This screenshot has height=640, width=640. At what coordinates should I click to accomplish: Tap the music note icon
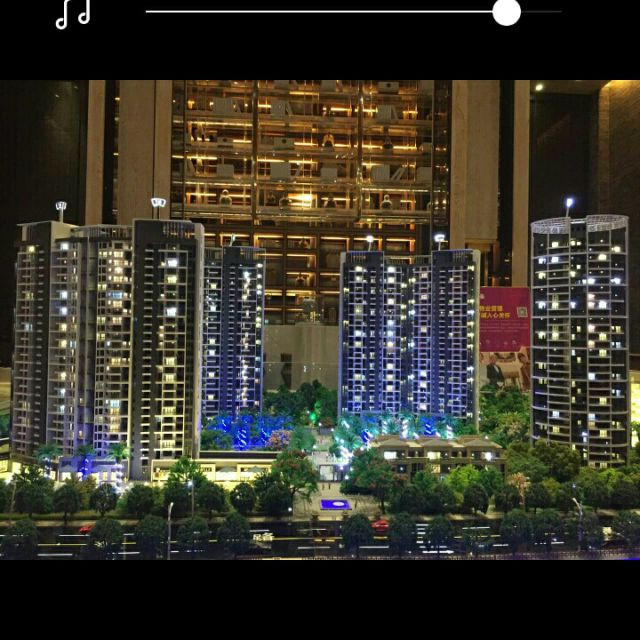point(72,14)
